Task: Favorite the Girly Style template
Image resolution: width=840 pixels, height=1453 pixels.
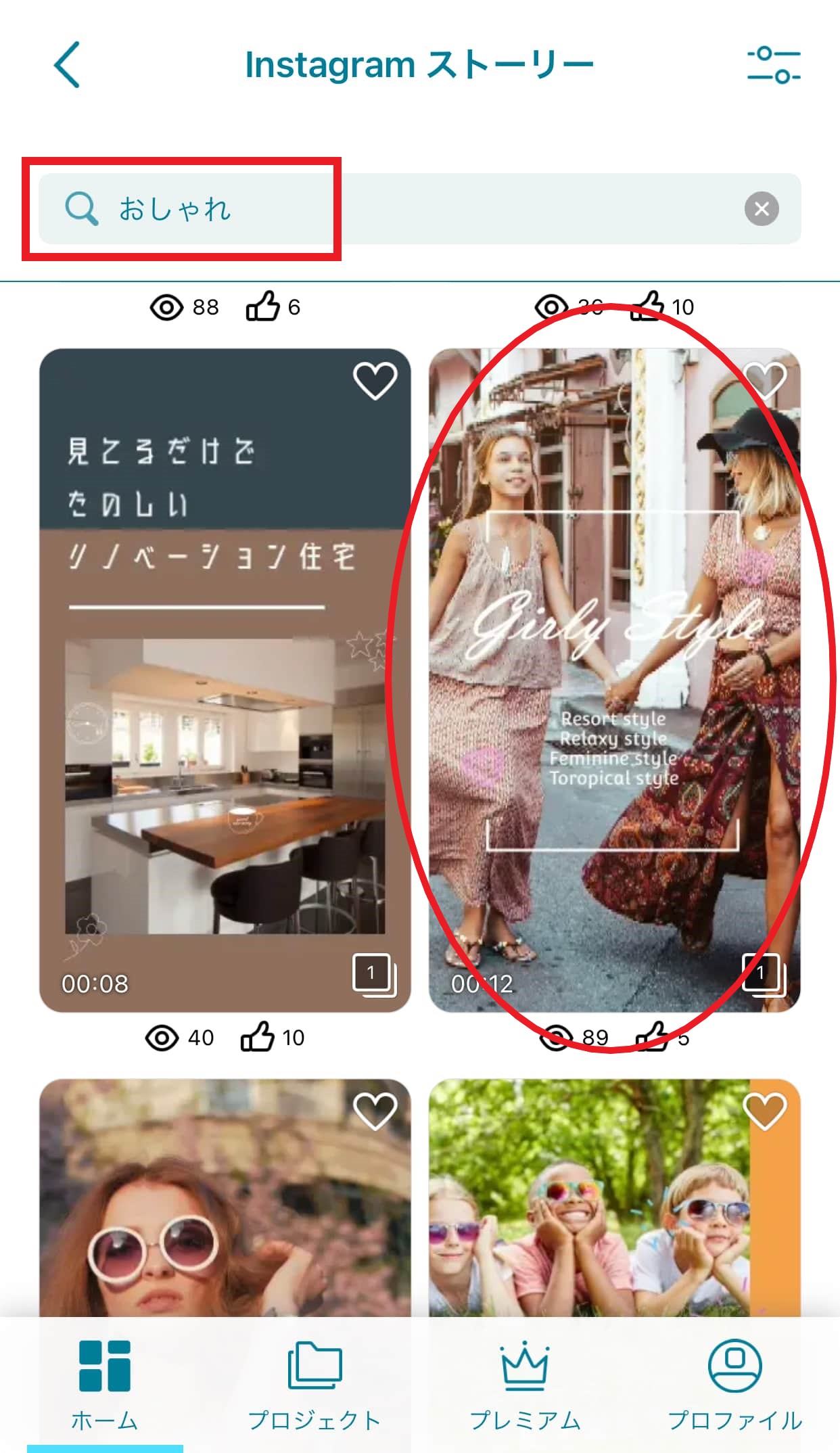Action: coord(764,381)
